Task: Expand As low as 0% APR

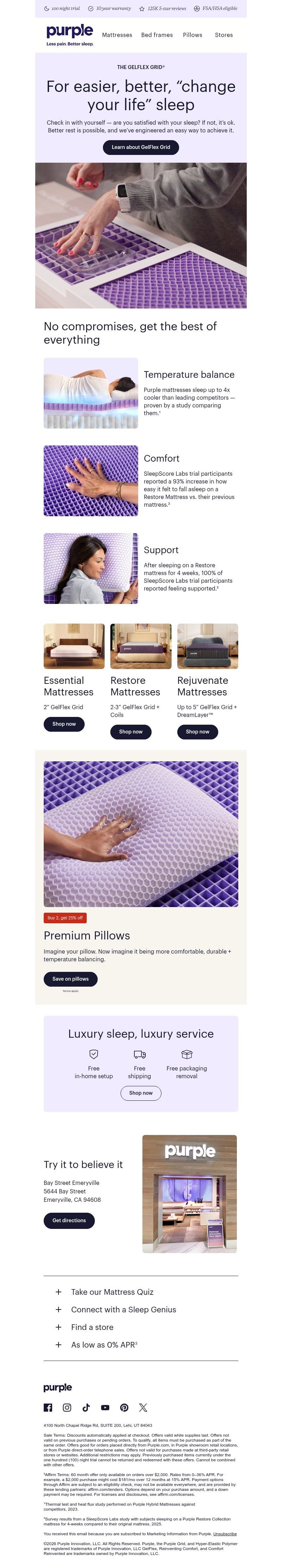Action: 104,1345
